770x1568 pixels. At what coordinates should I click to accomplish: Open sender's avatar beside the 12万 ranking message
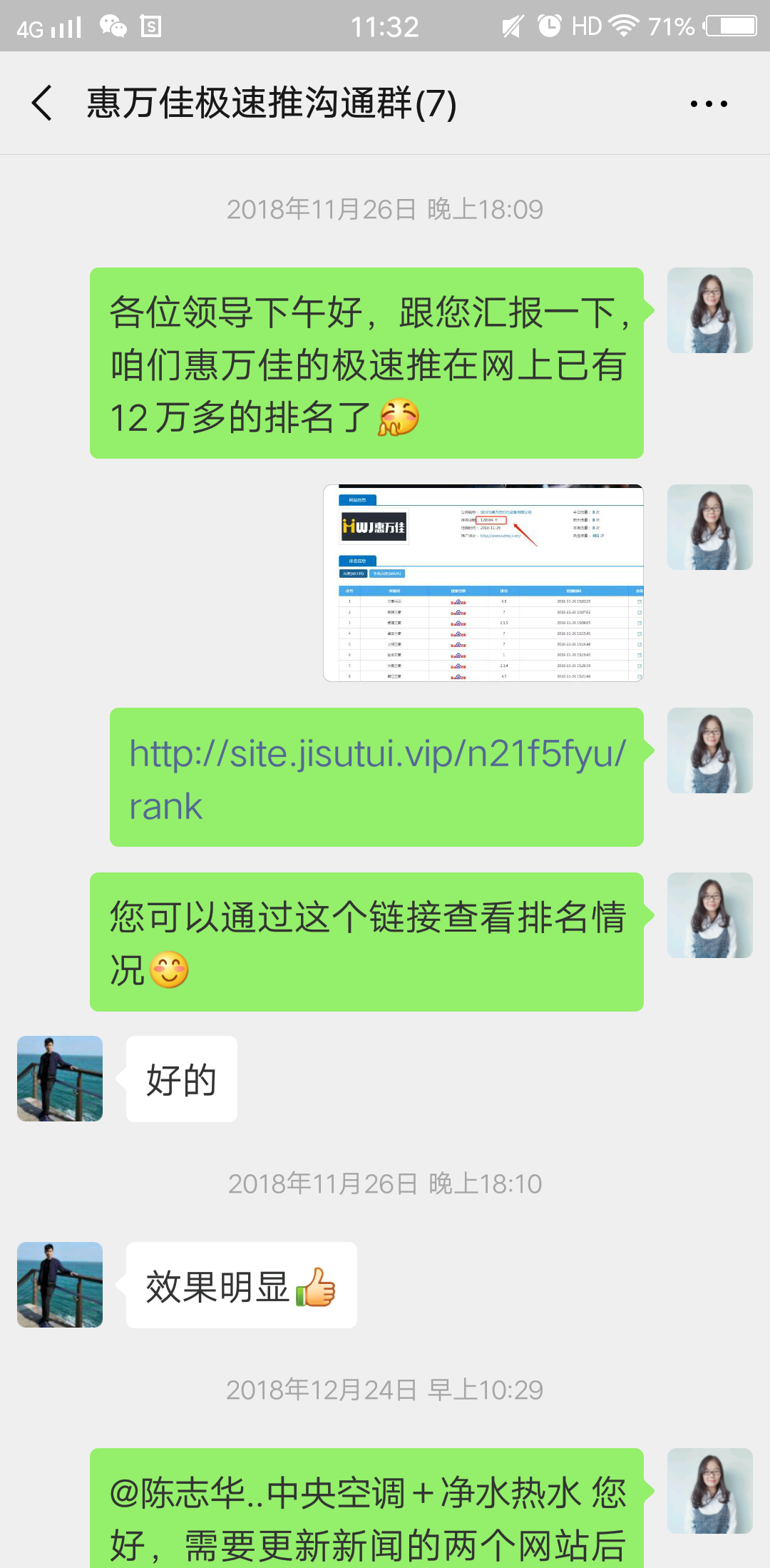[709, 310]
